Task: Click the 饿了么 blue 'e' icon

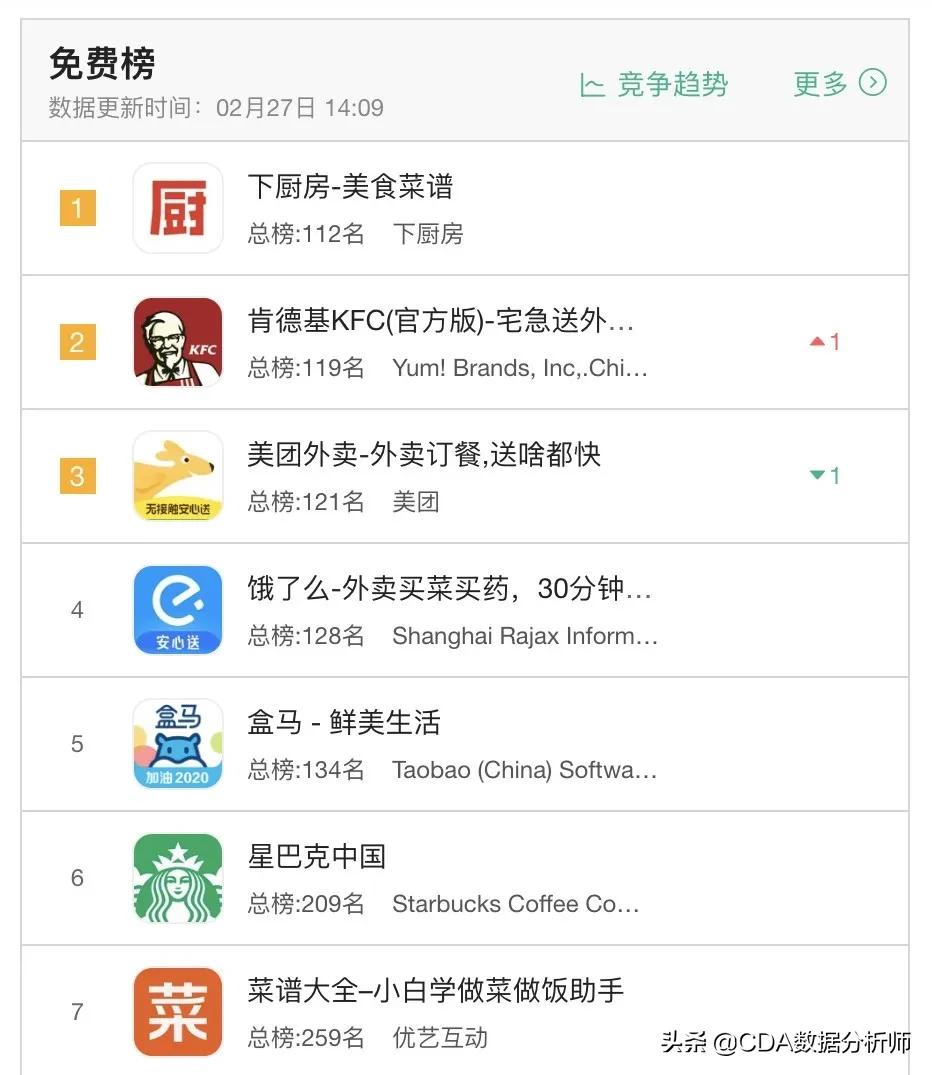Action: pyautogui.click(x=177, y=610)
